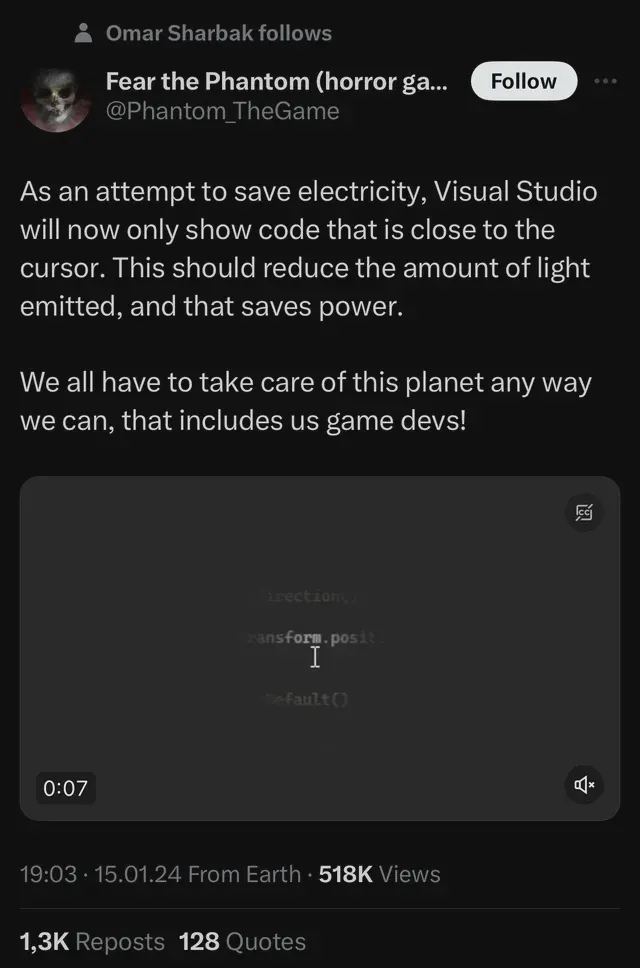View the 128 Quotes list
Screen dimensions: 640x968
243,941
